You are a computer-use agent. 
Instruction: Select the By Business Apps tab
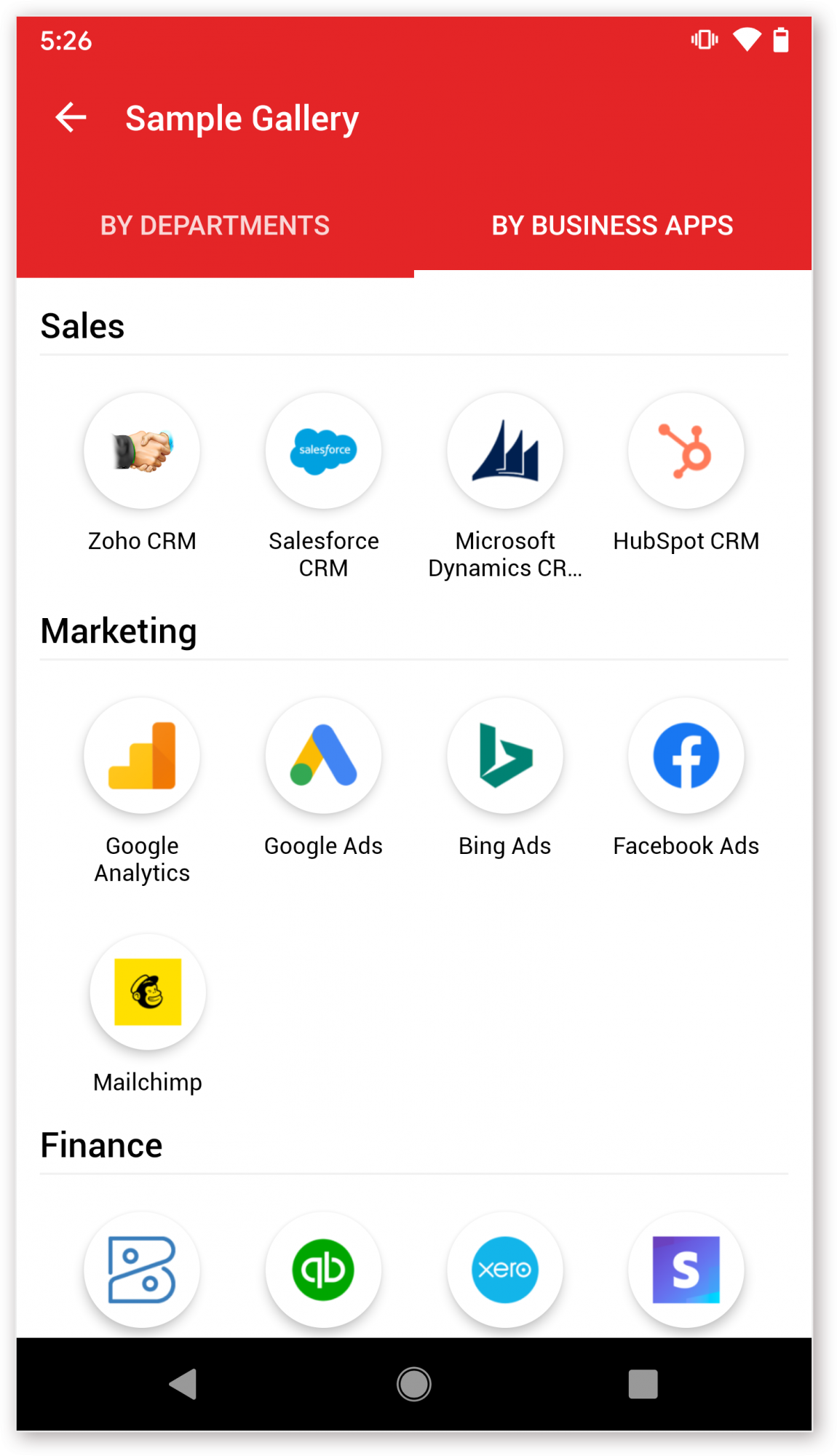612,226
